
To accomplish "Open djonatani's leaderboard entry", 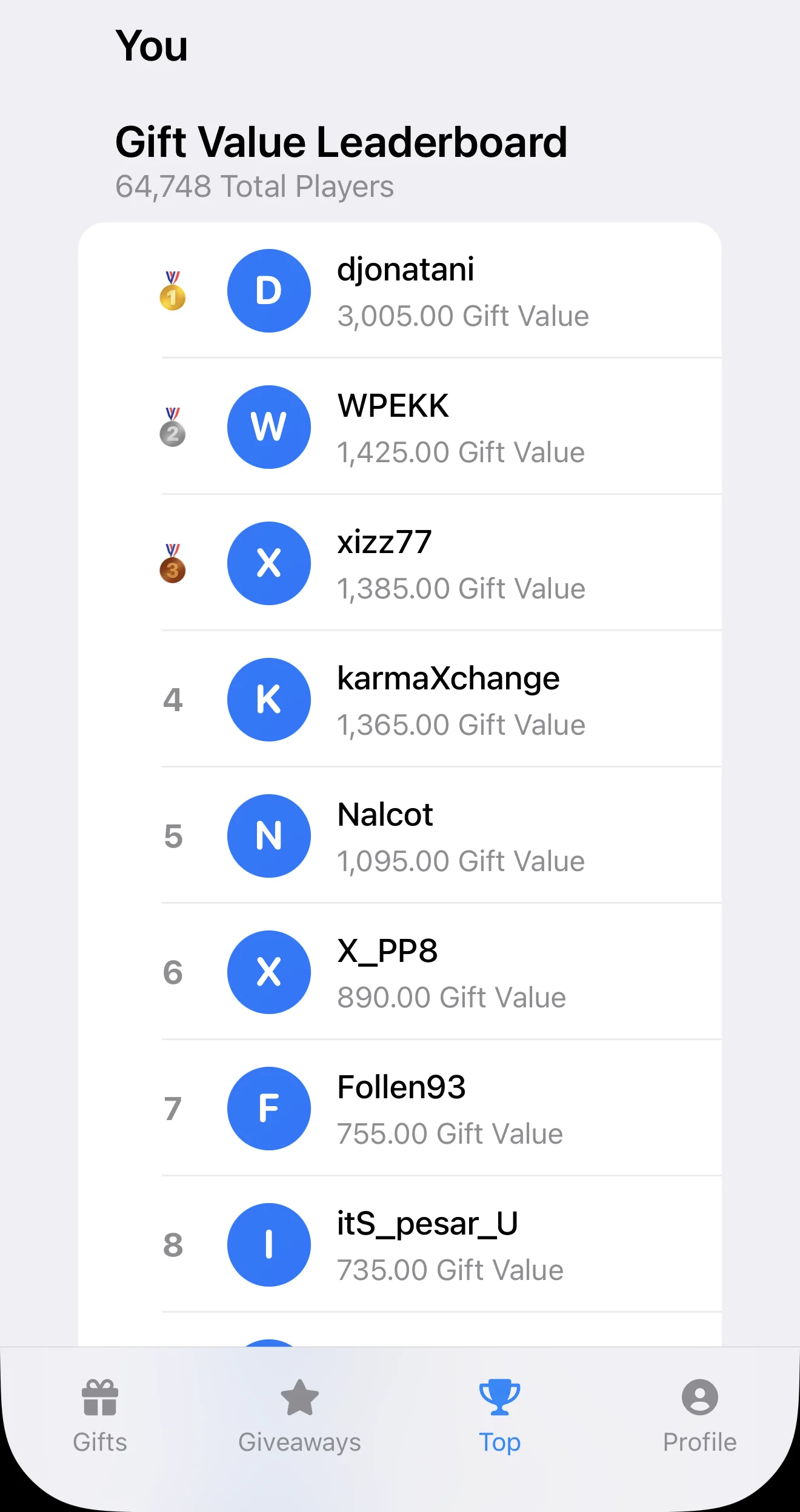I will pos(400,291).
